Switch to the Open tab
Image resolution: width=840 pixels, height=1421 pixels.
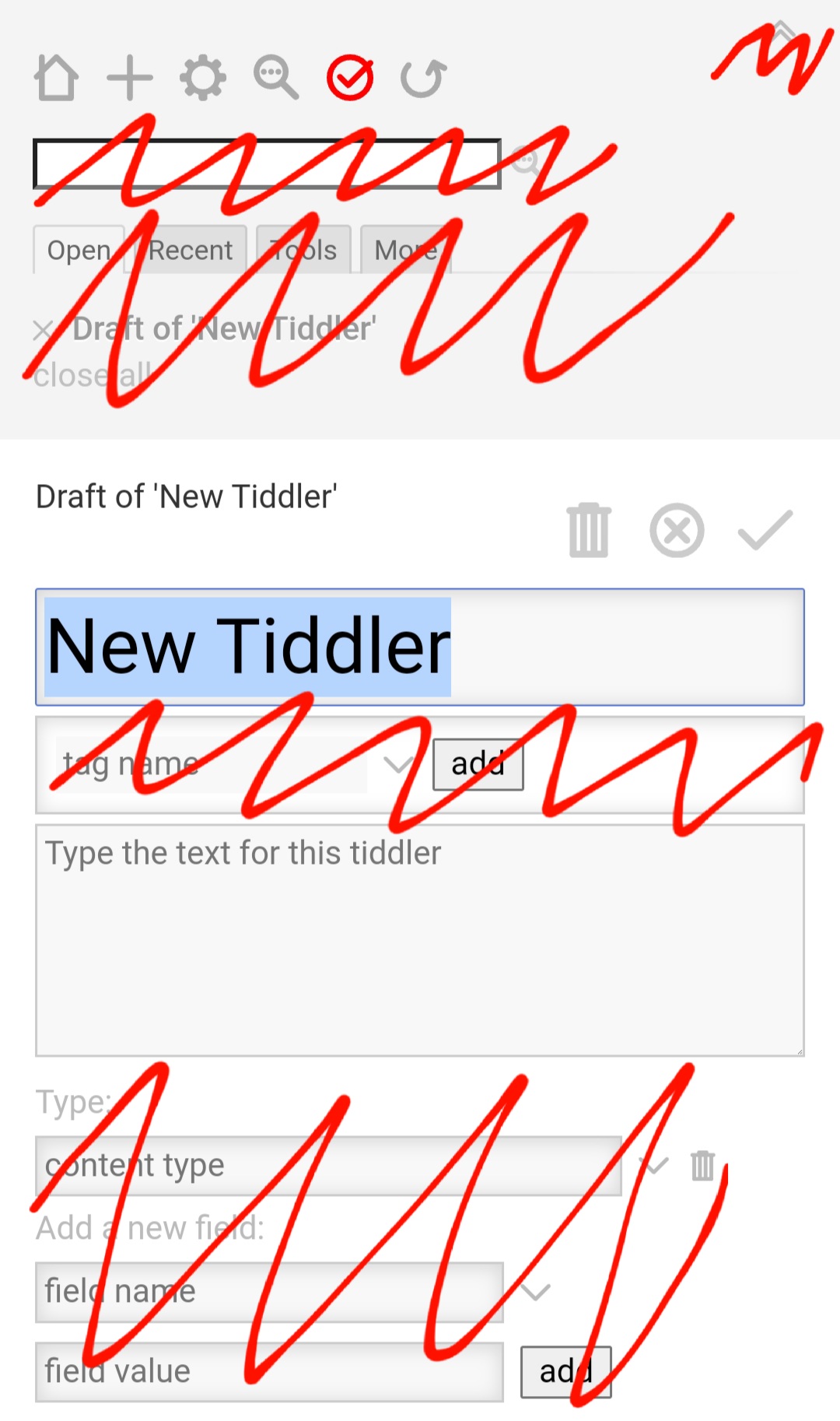click(x=79, y=250)
